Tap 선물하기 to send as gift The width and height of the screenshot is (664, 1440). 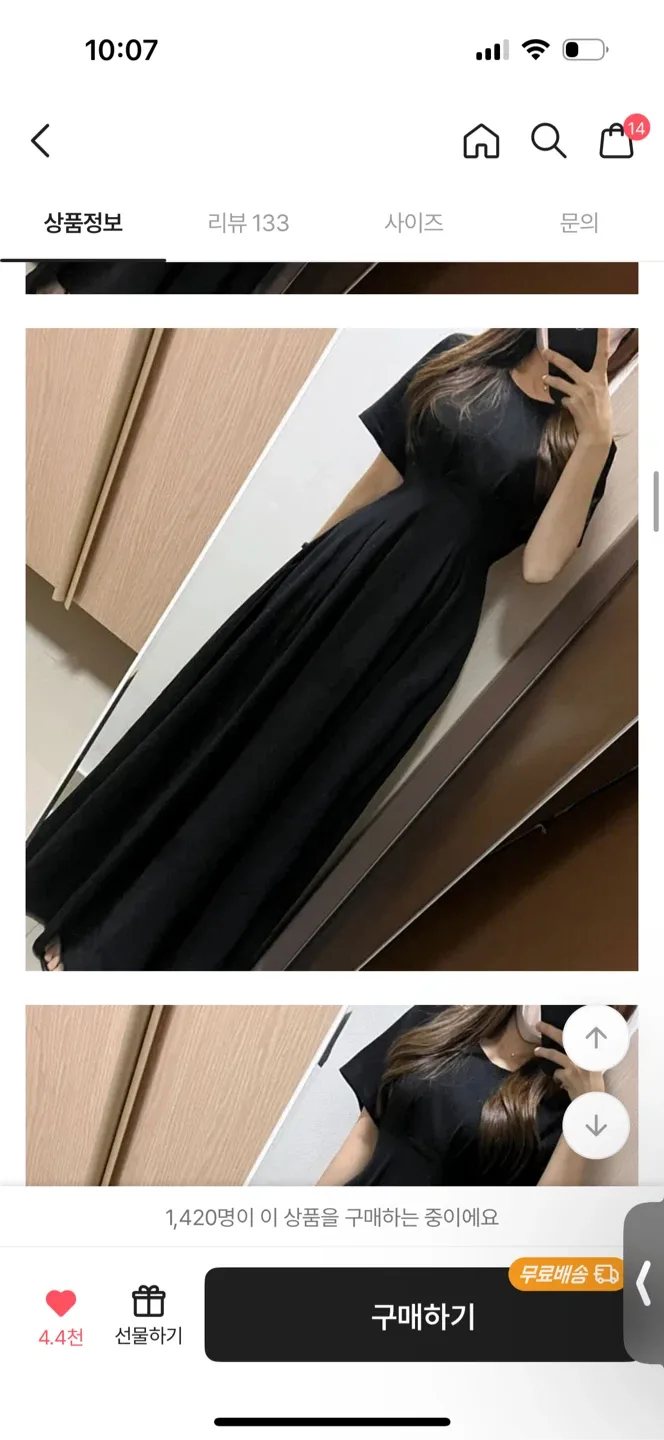coord(149,1314)
